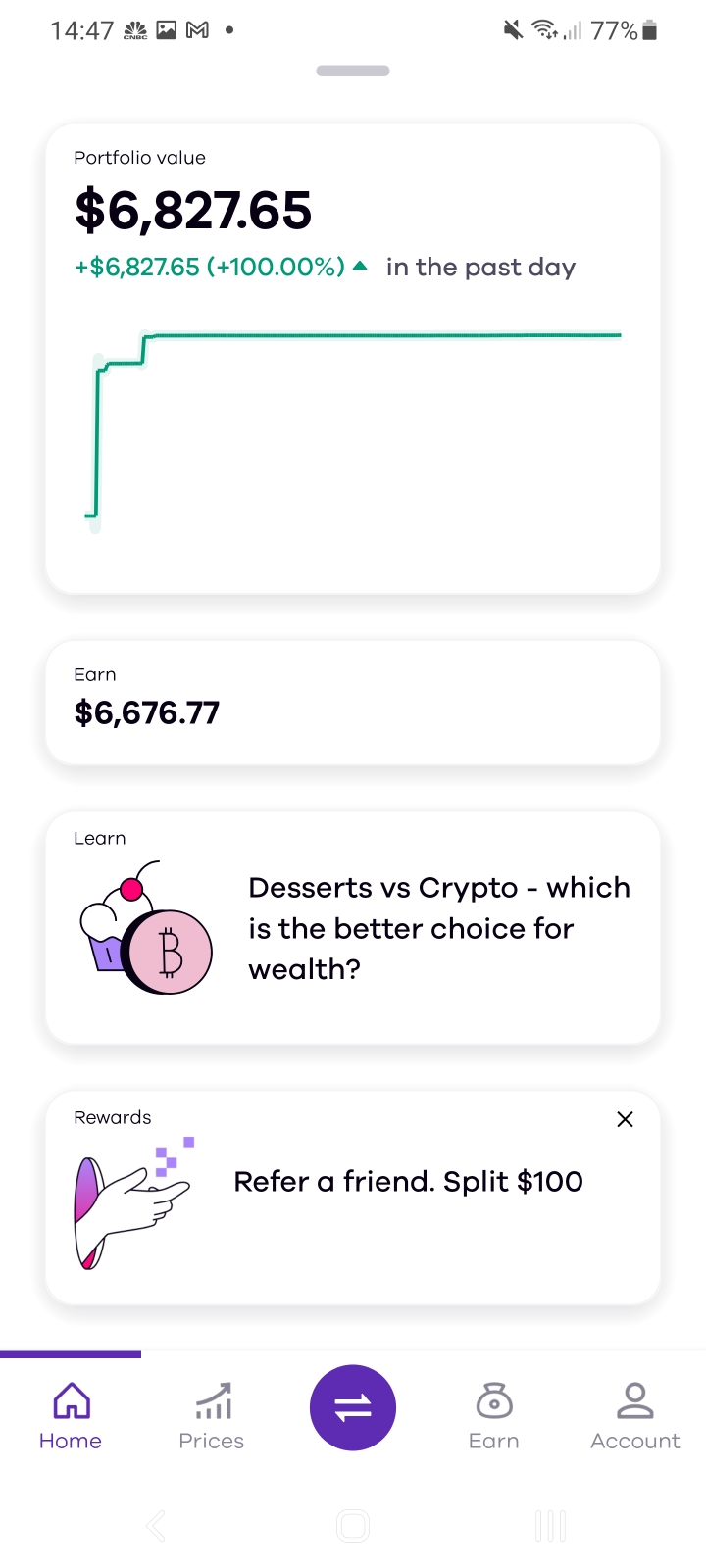Image resolution: width=706 pixels, height=1568 pixels.
Task: Open the Earn balance card
Action: tap(353, 703)
